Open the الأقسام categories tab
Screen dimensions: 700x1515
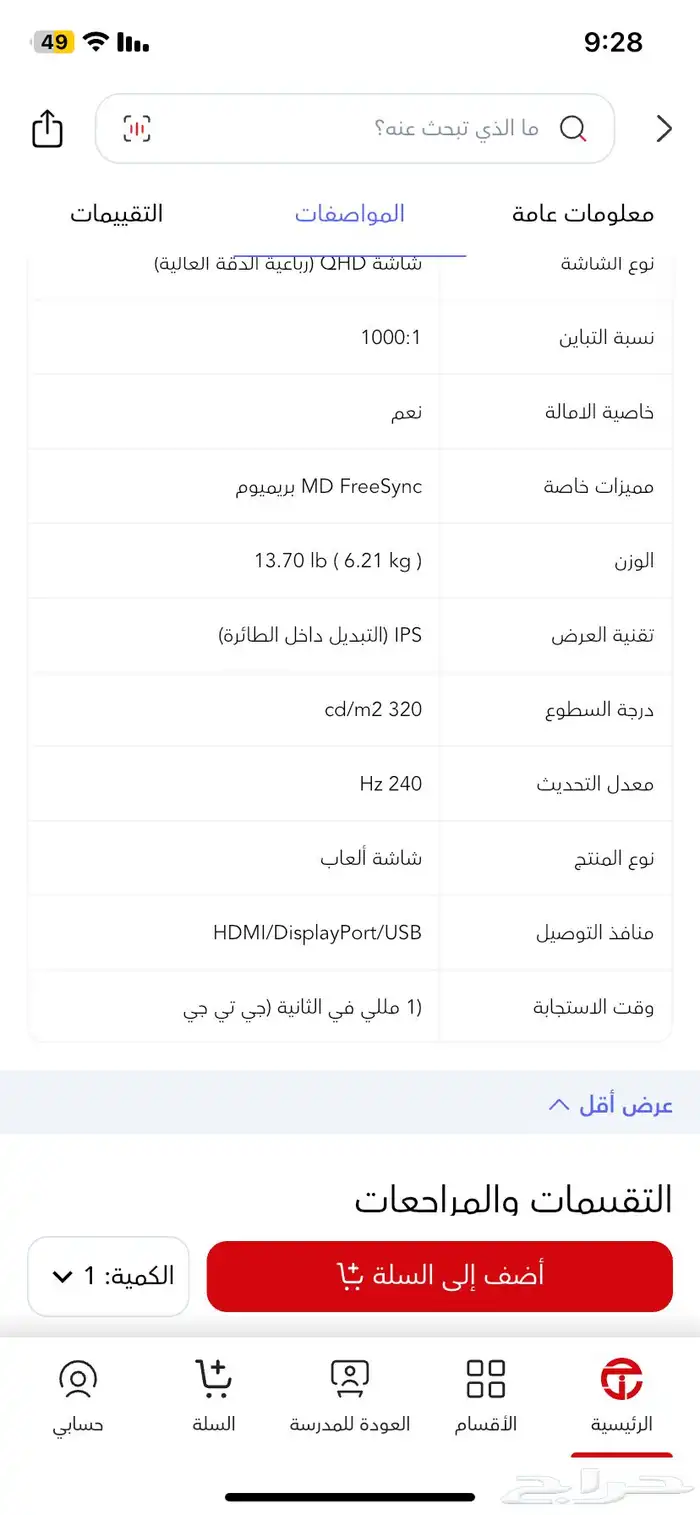486,1395
